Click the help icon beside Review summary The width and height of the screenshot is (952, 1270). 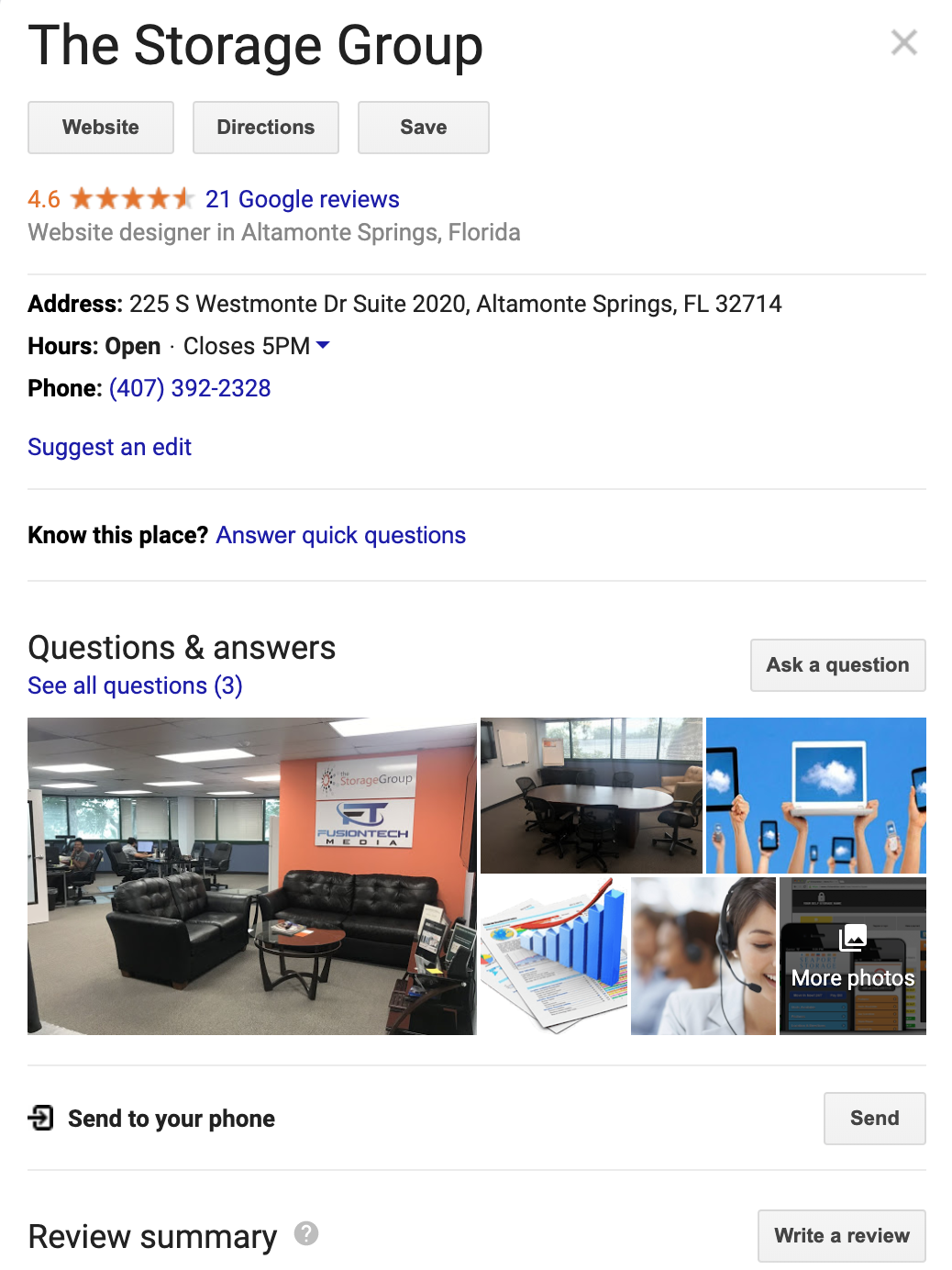point(306,1234)
